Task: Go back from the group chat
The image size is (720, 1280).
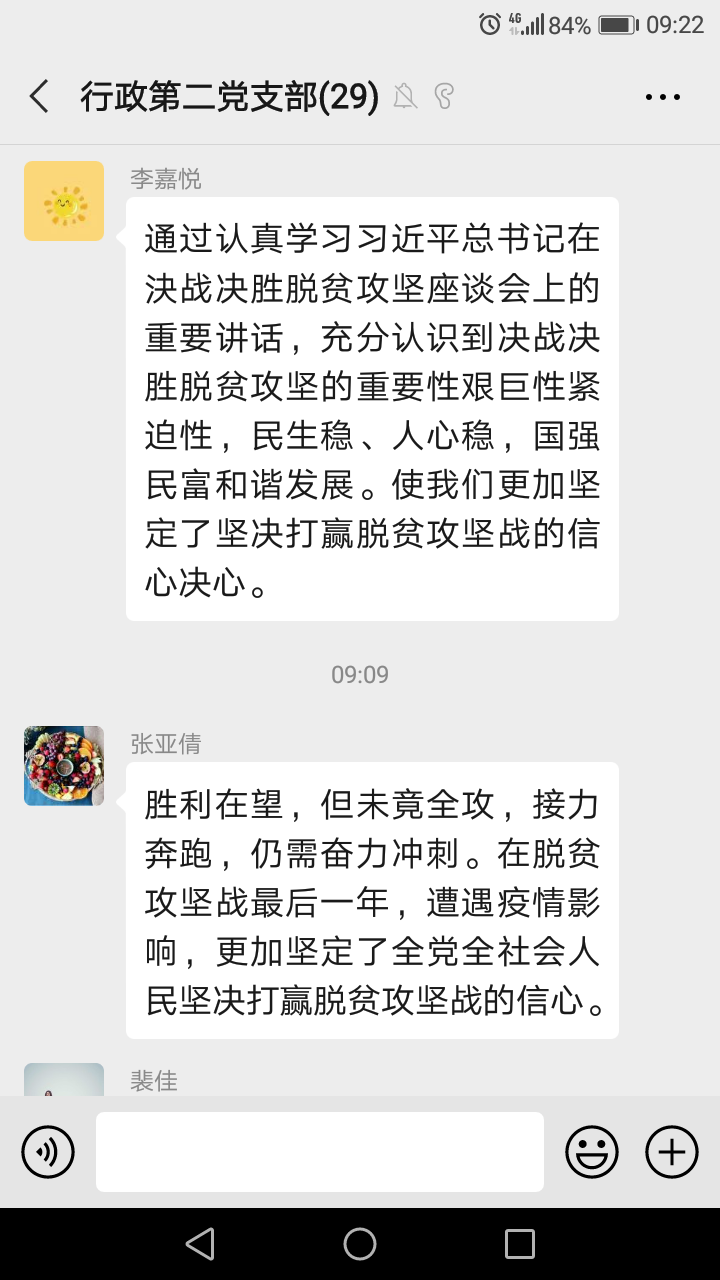Action: (39, 97)
